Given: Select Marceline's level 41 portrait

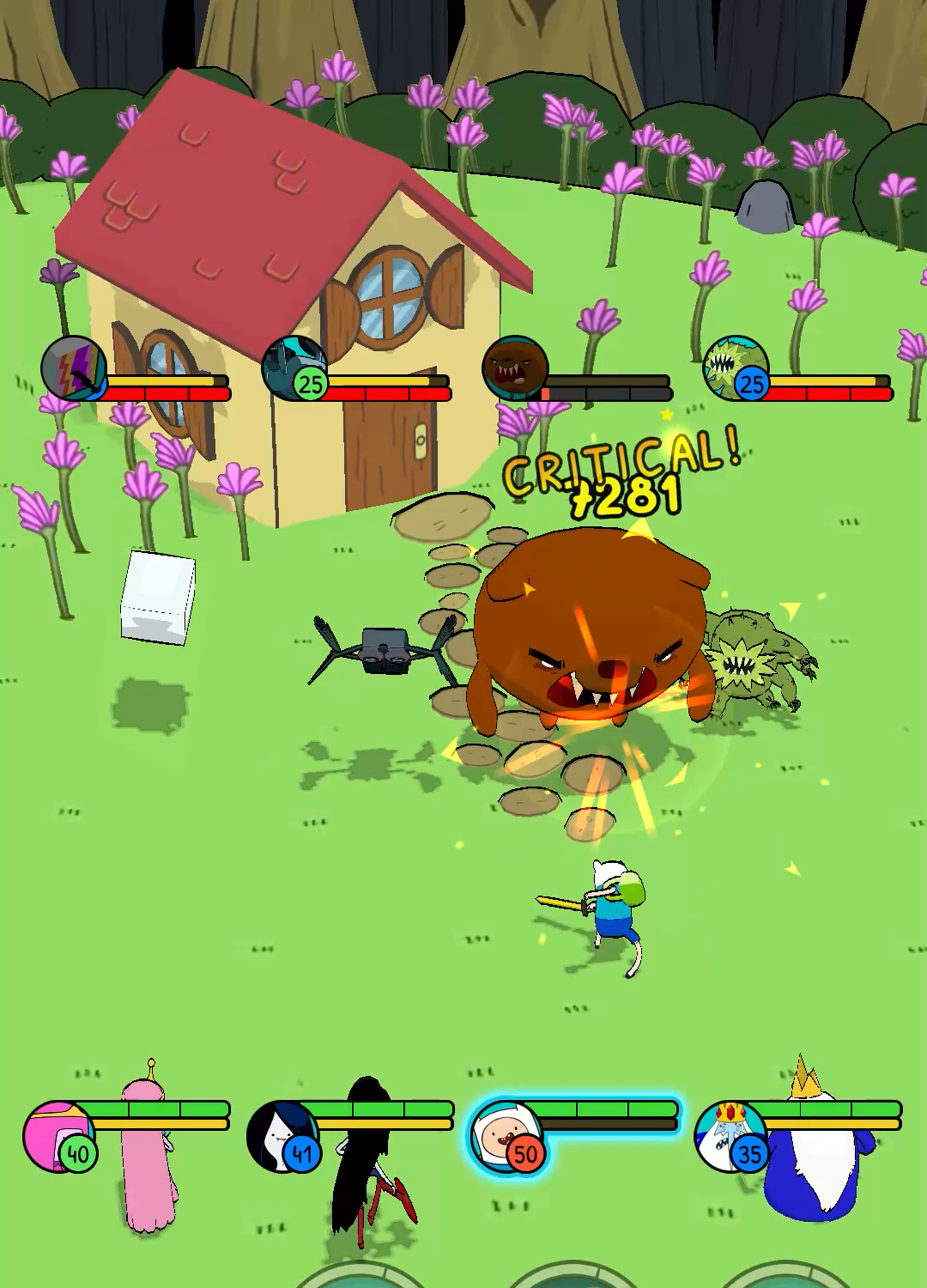Looking at the screenshot, I should coord(282,1137).
